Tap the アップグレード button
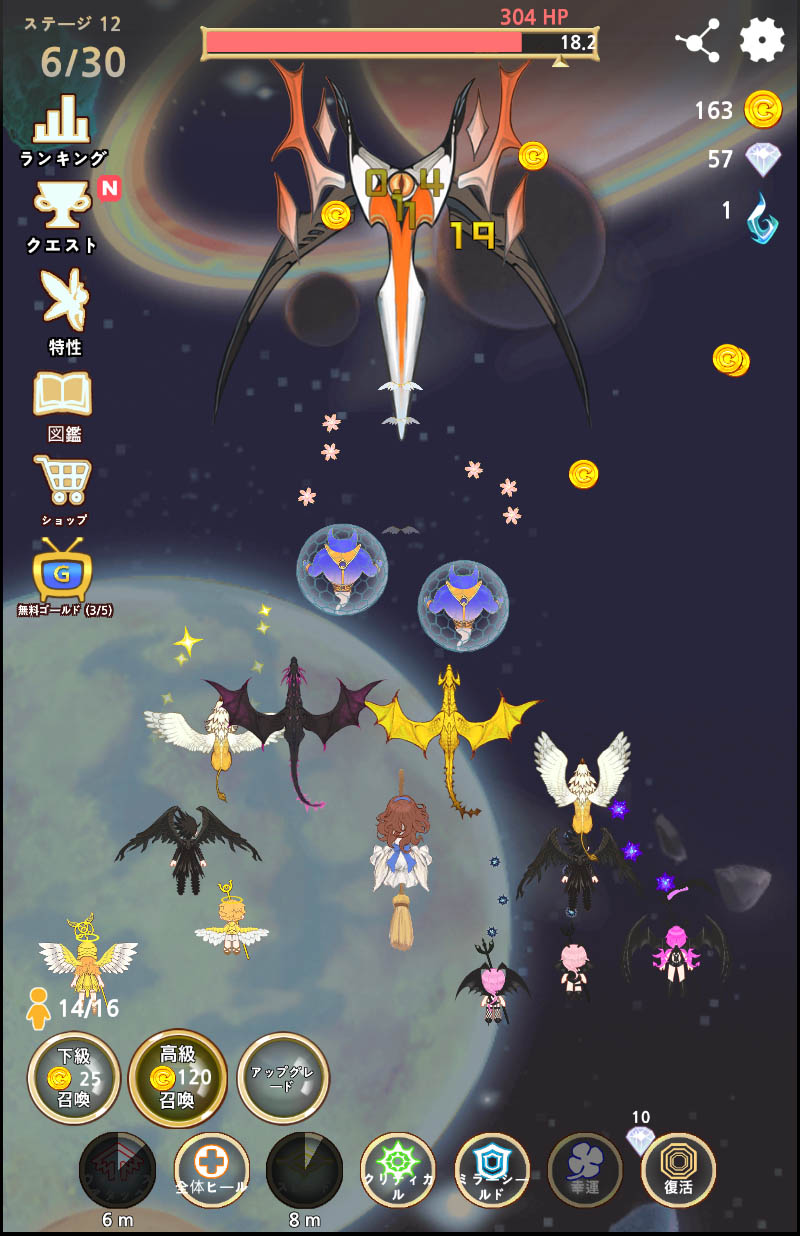 (x=283, y=1078)
